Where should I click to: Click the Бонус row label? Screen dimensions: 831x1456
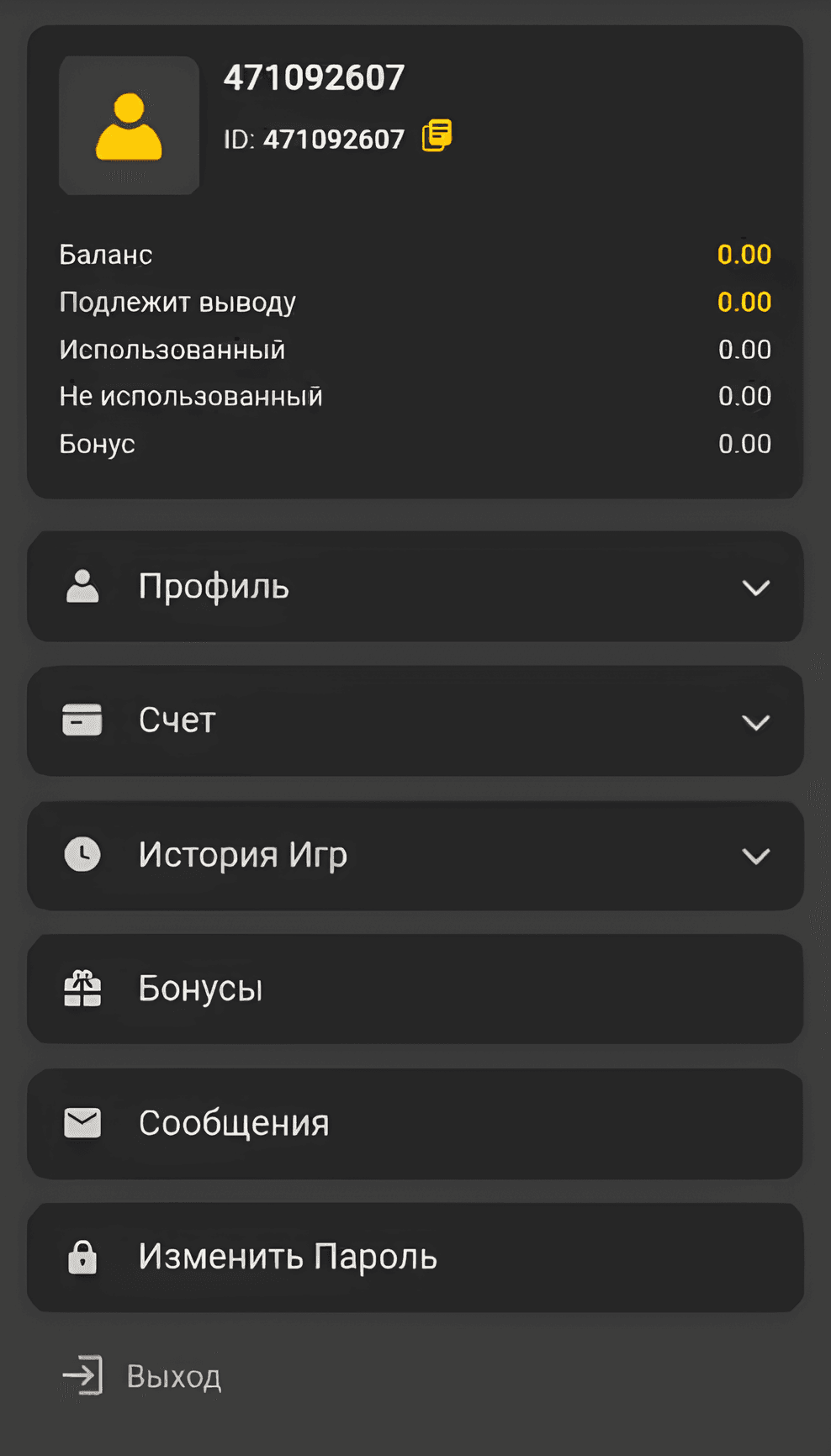tap(97, 443)
